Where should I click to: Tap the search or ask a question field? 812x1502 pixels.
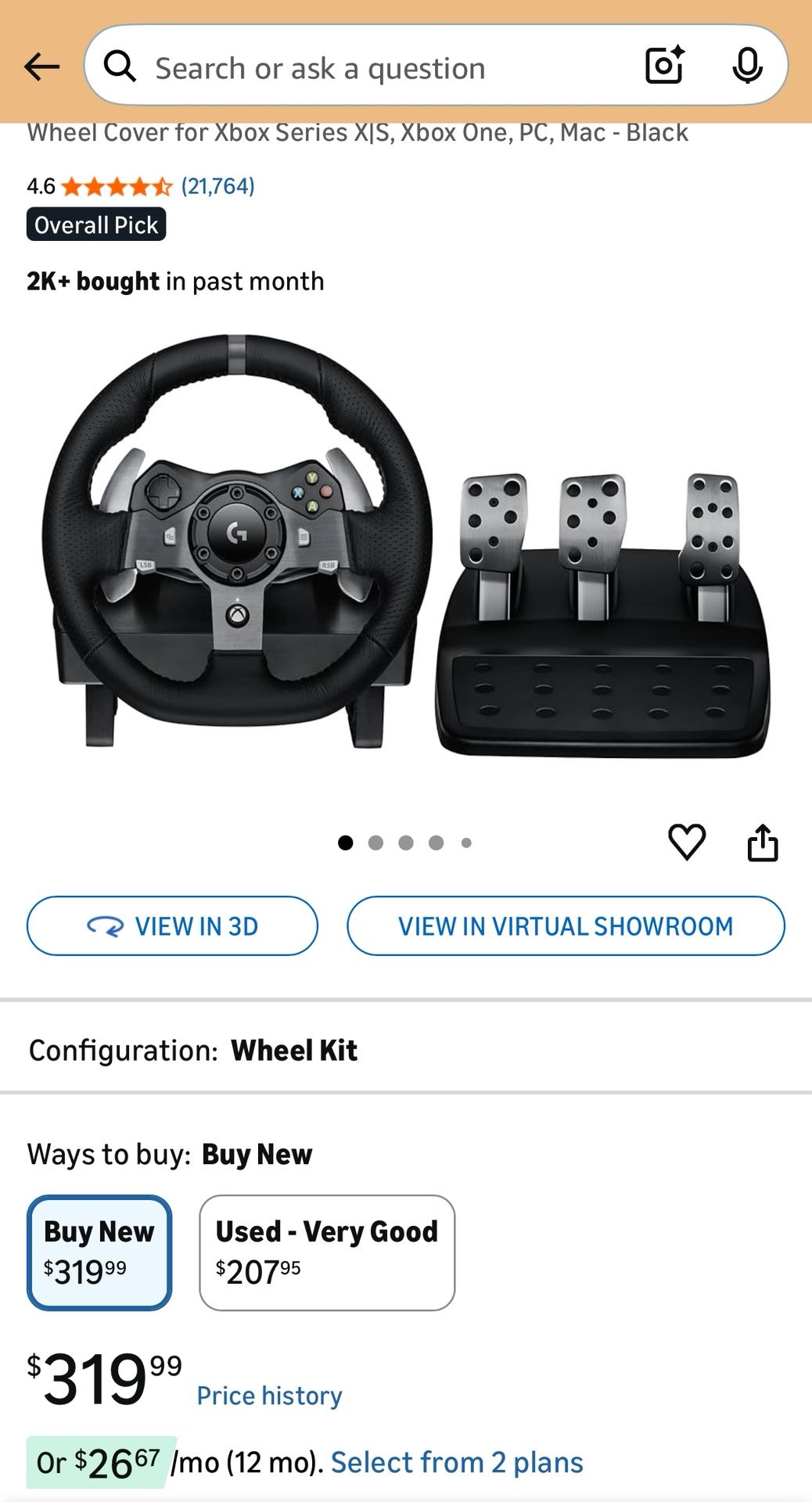375,69
